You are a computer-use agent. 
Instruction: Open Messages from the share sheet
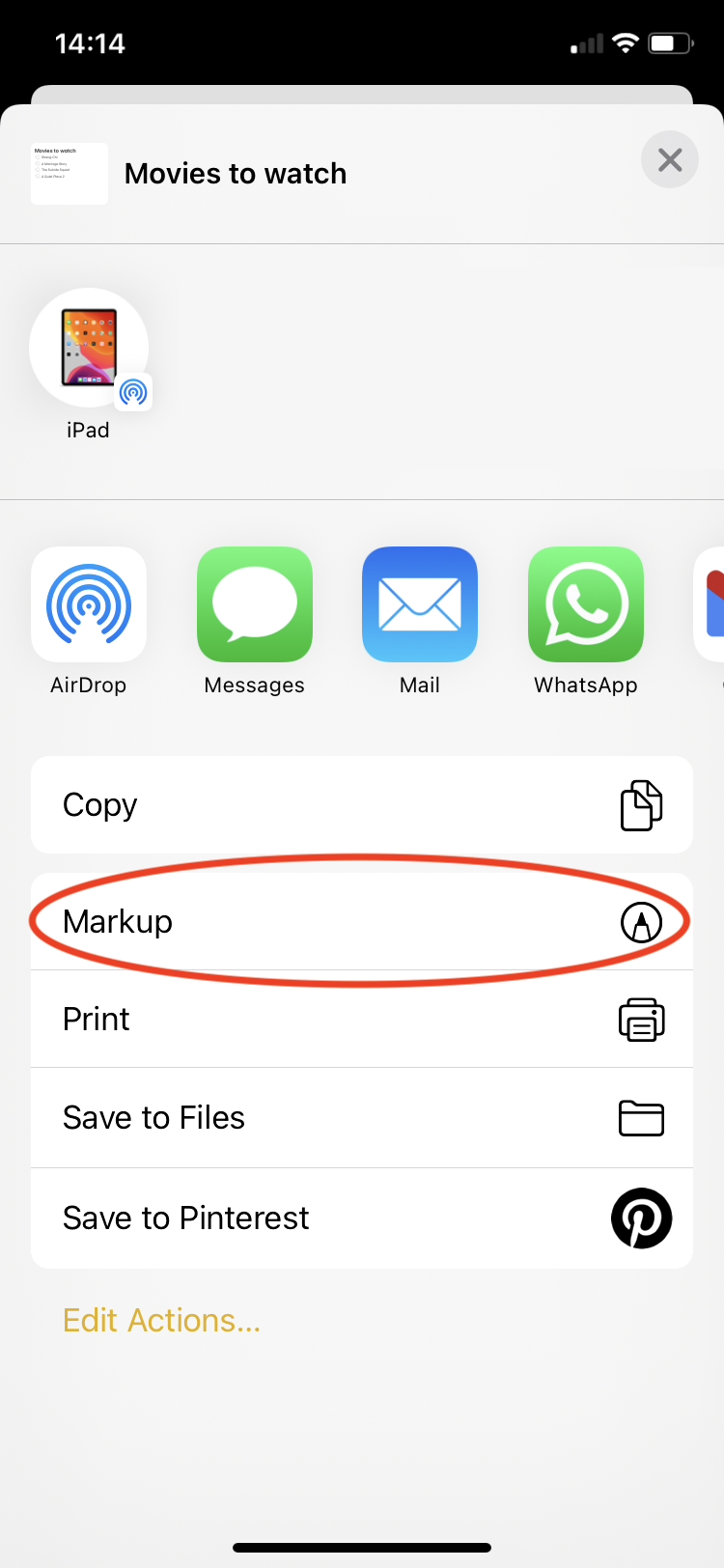click(x=254, y=604)
